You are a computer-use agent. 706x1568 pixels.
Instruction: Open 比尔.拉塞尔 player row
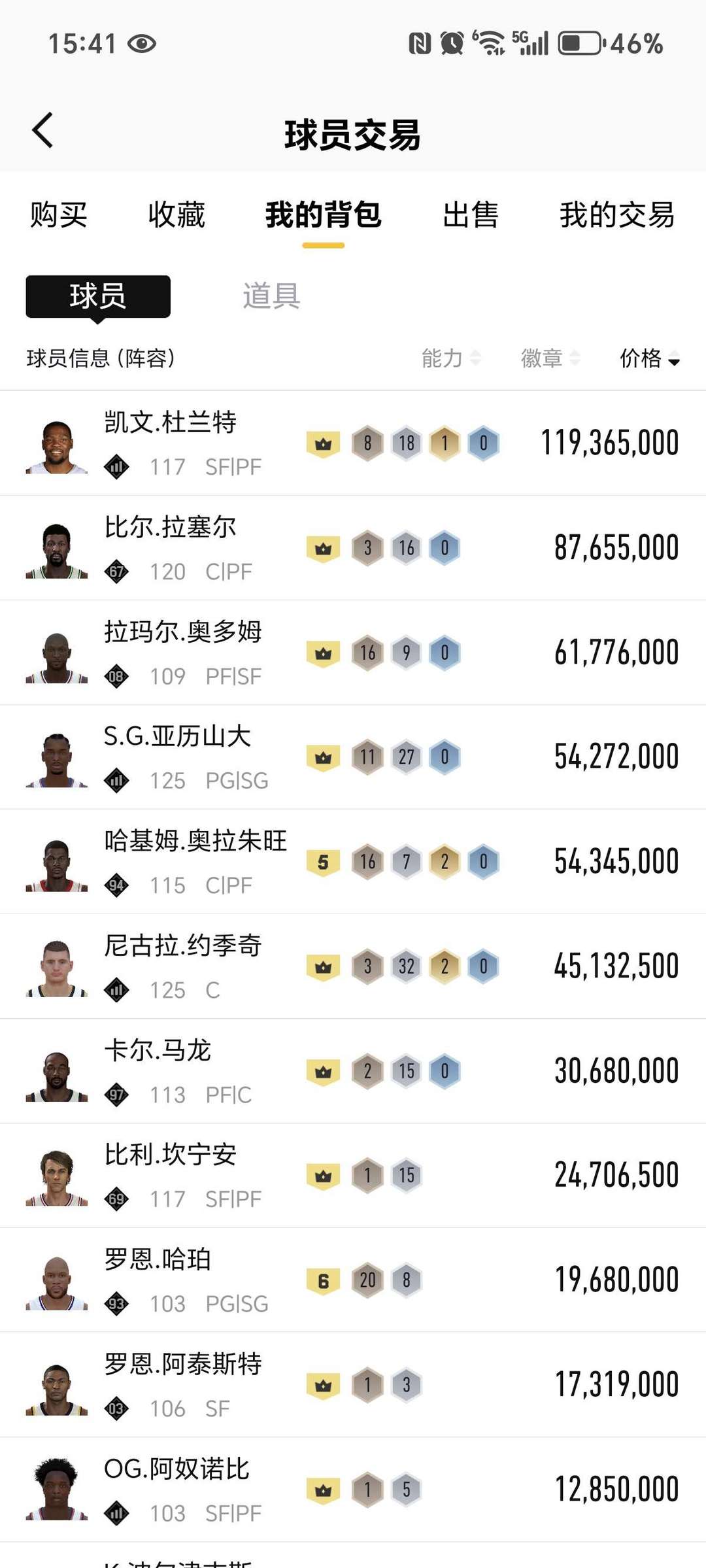point(353,548)
